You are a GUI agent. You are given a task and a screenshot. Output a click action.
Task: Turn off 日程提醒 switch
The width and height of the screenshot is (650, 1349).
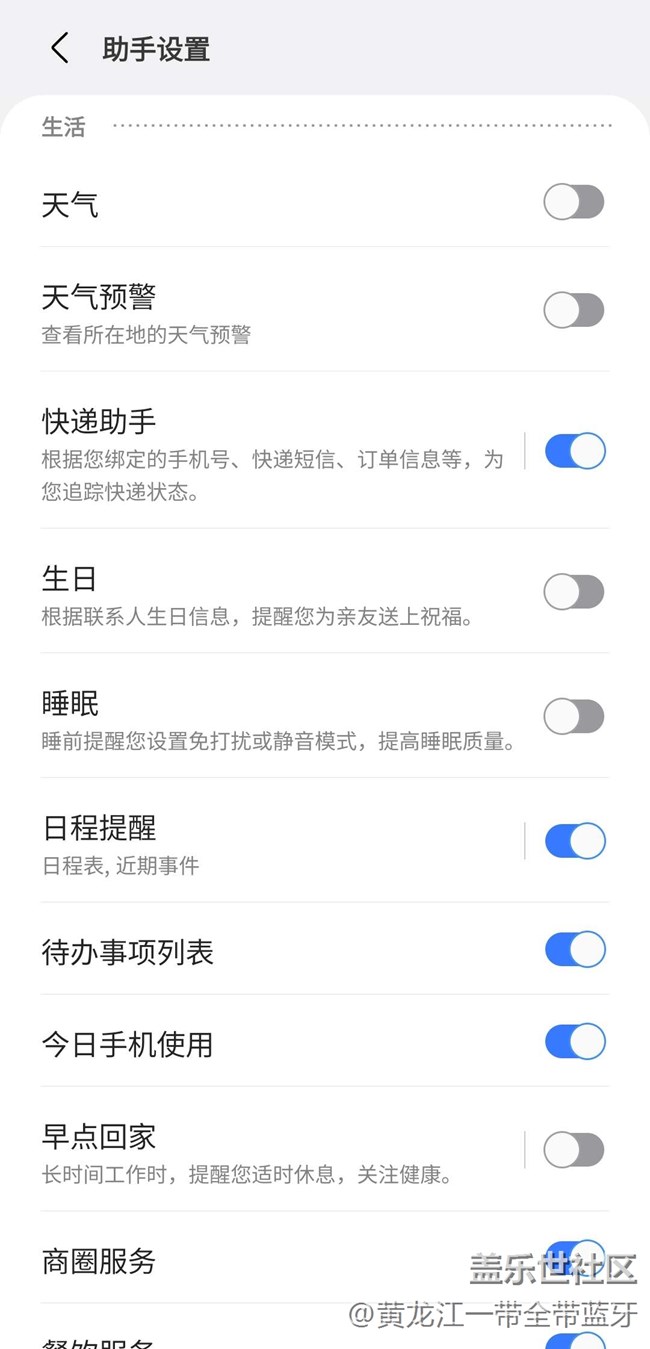pyautogui.click(x=575, y=841)
